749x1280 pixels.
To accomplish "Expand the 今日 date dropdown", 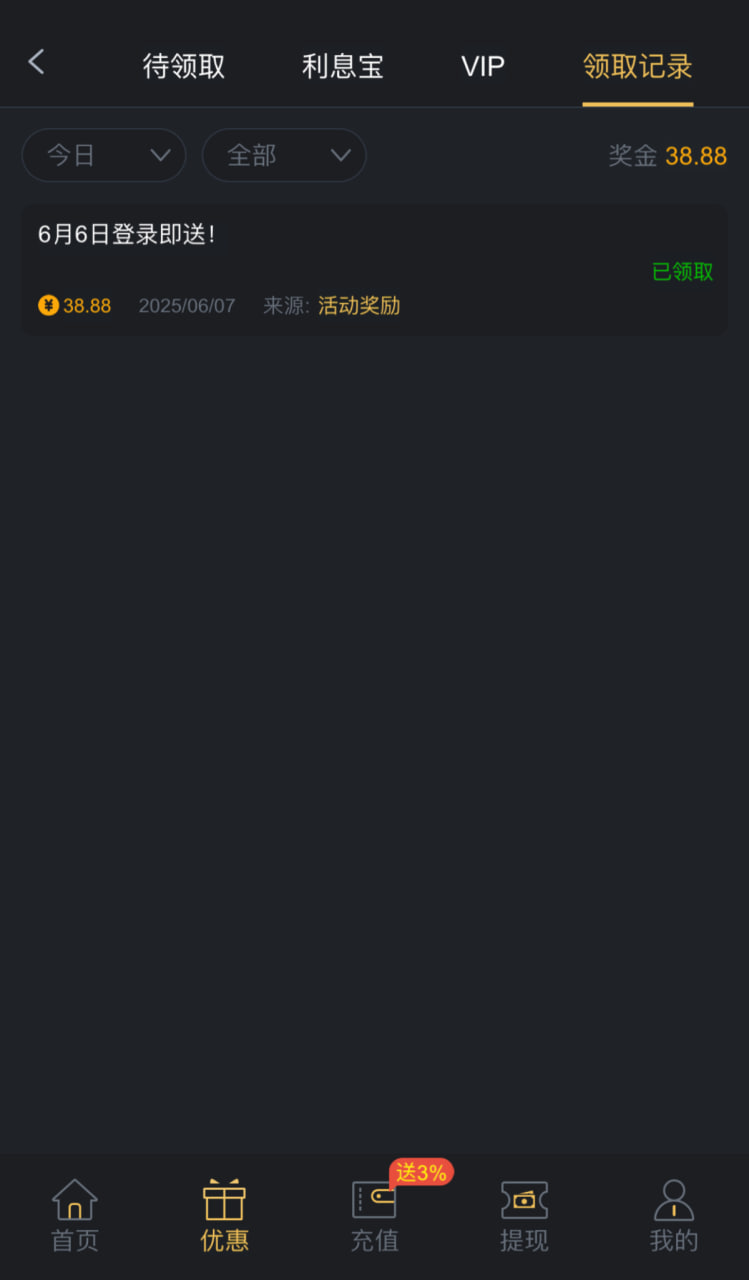I will pyautogui.click(x=104, y=155).
